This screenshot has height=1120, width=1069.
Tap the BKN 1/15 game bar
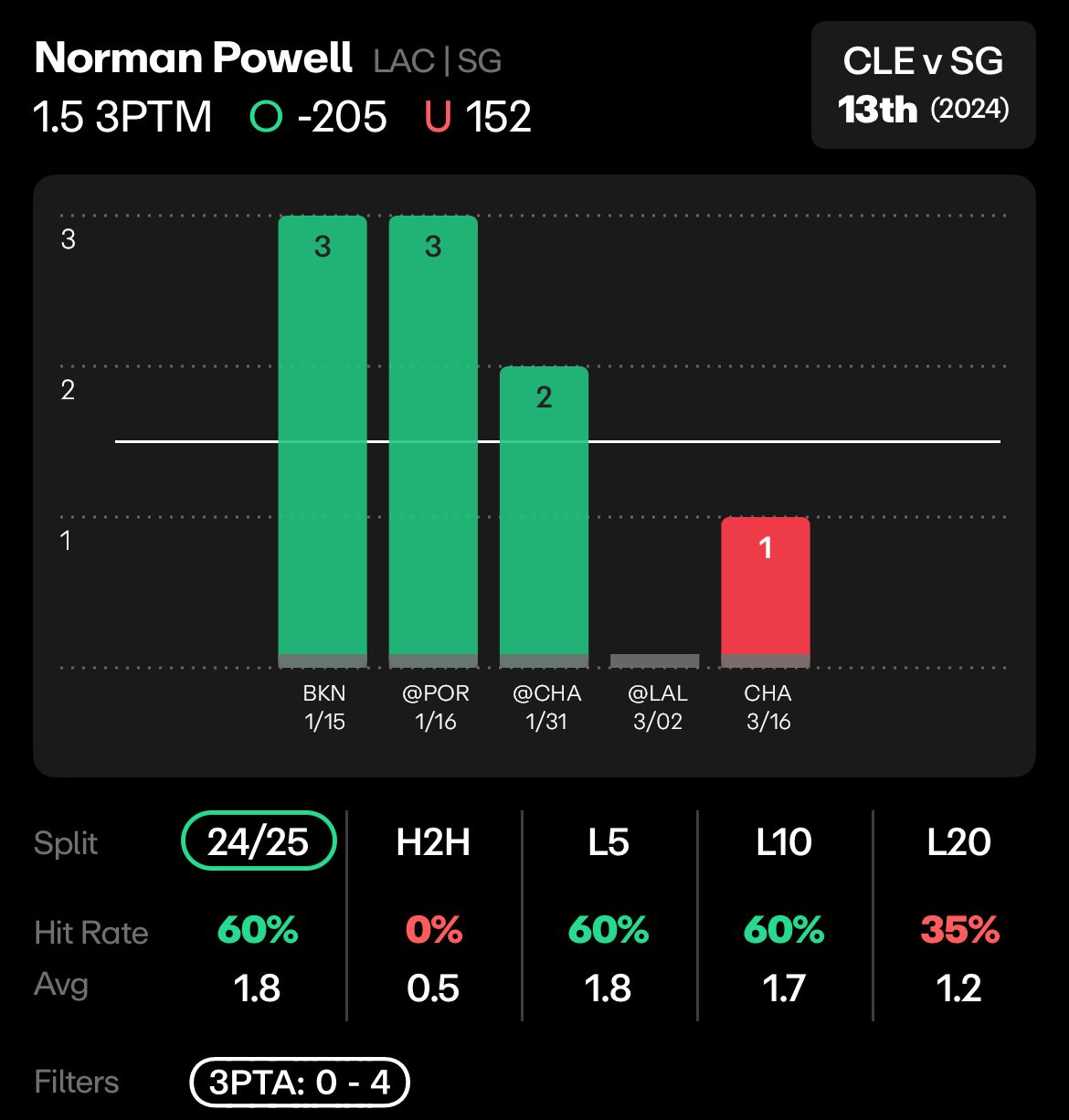click(323, 440)
